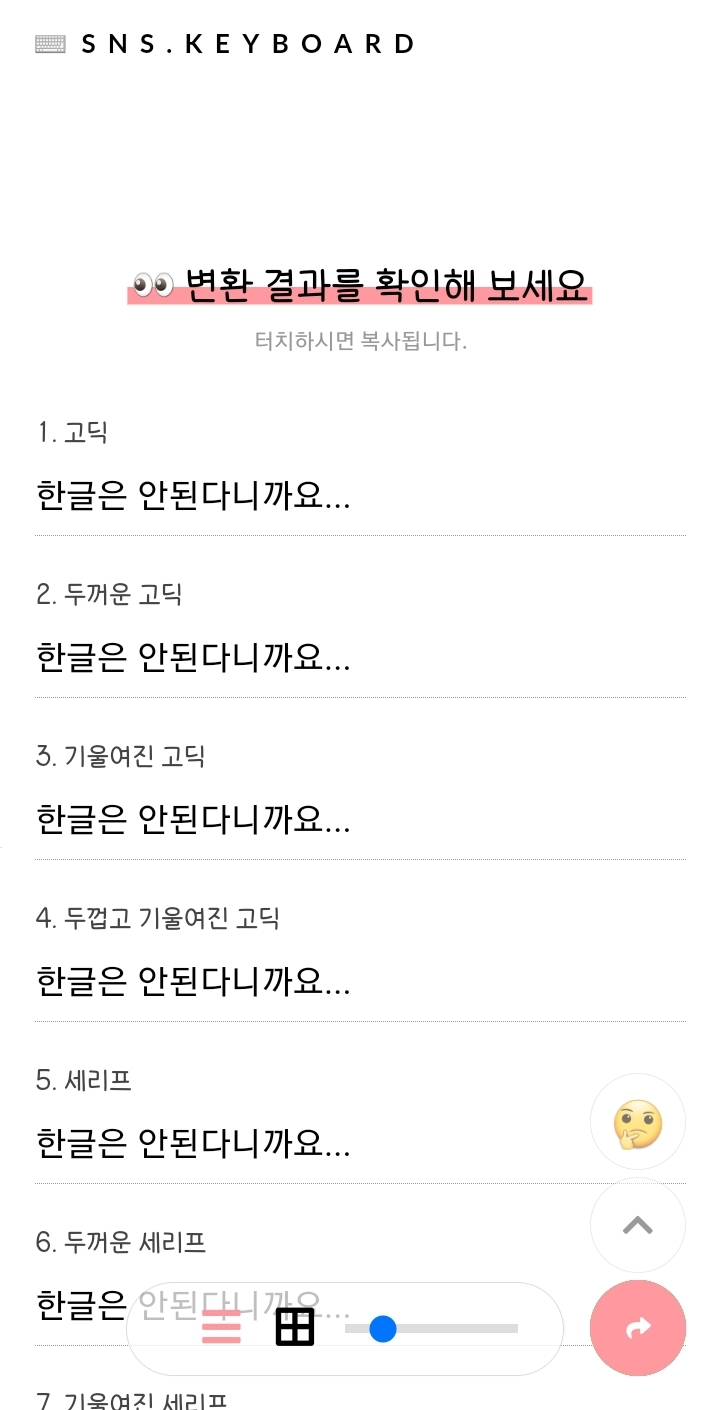Tap the pink share arrow button
This screenshot has width=720, height=1410.
click(x=638, y=1328)
